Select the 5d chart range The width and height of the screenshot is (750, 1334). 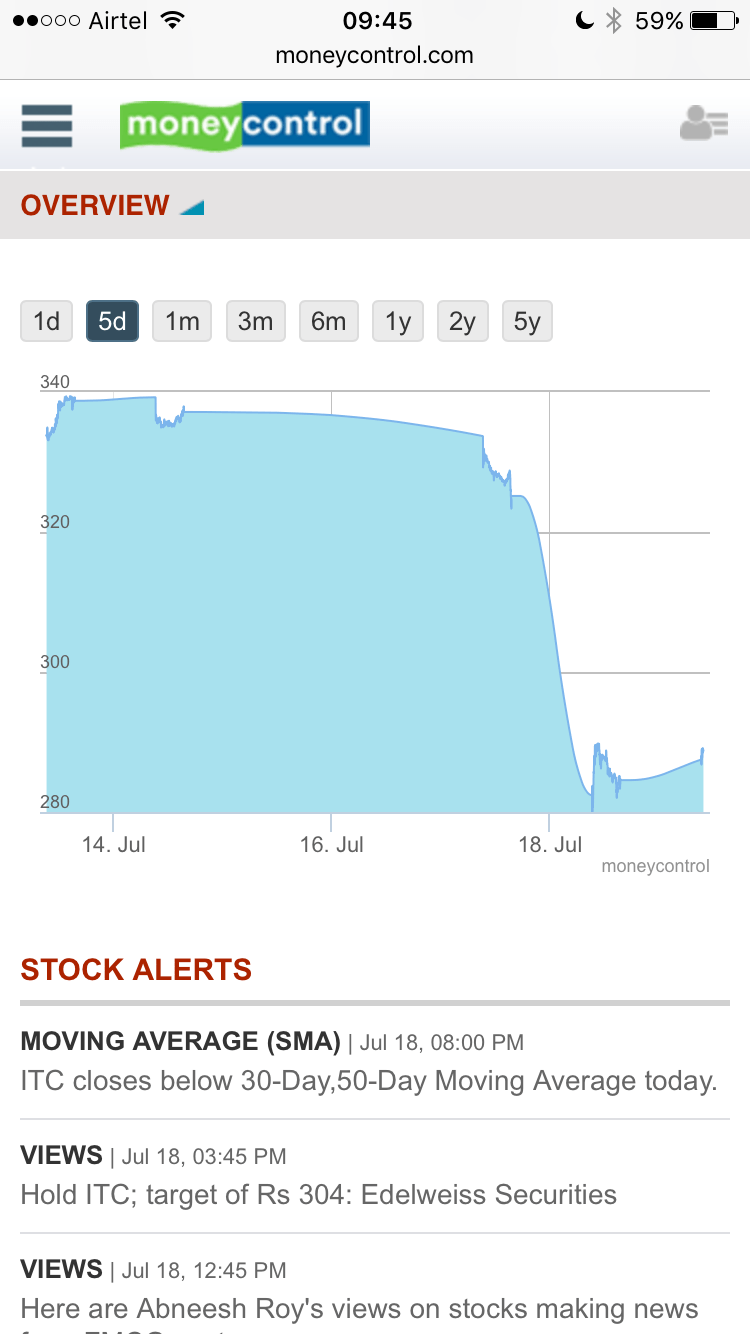(x=112, y=321)
